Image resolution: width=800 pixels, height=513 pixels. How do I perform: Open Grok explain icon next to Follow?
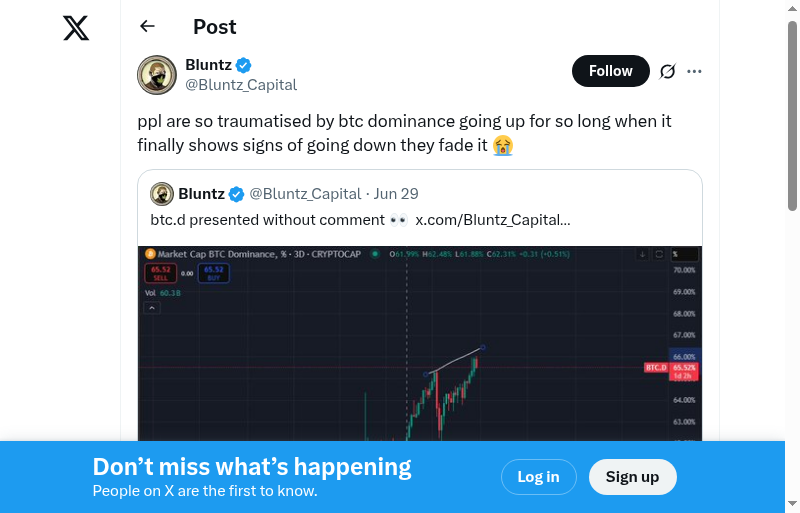[668, 71]
